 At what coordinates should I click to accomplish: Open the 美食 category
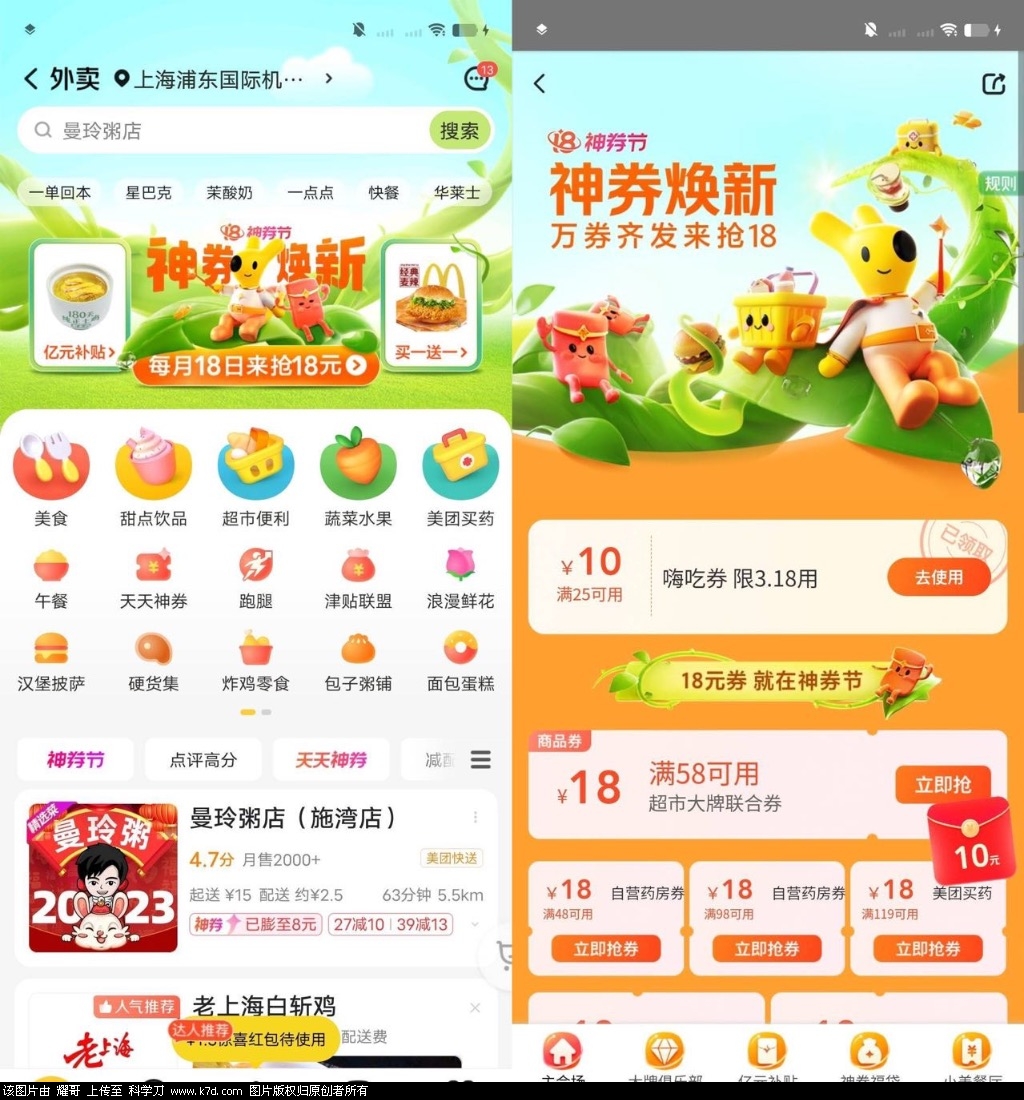[x=51, y=476]
